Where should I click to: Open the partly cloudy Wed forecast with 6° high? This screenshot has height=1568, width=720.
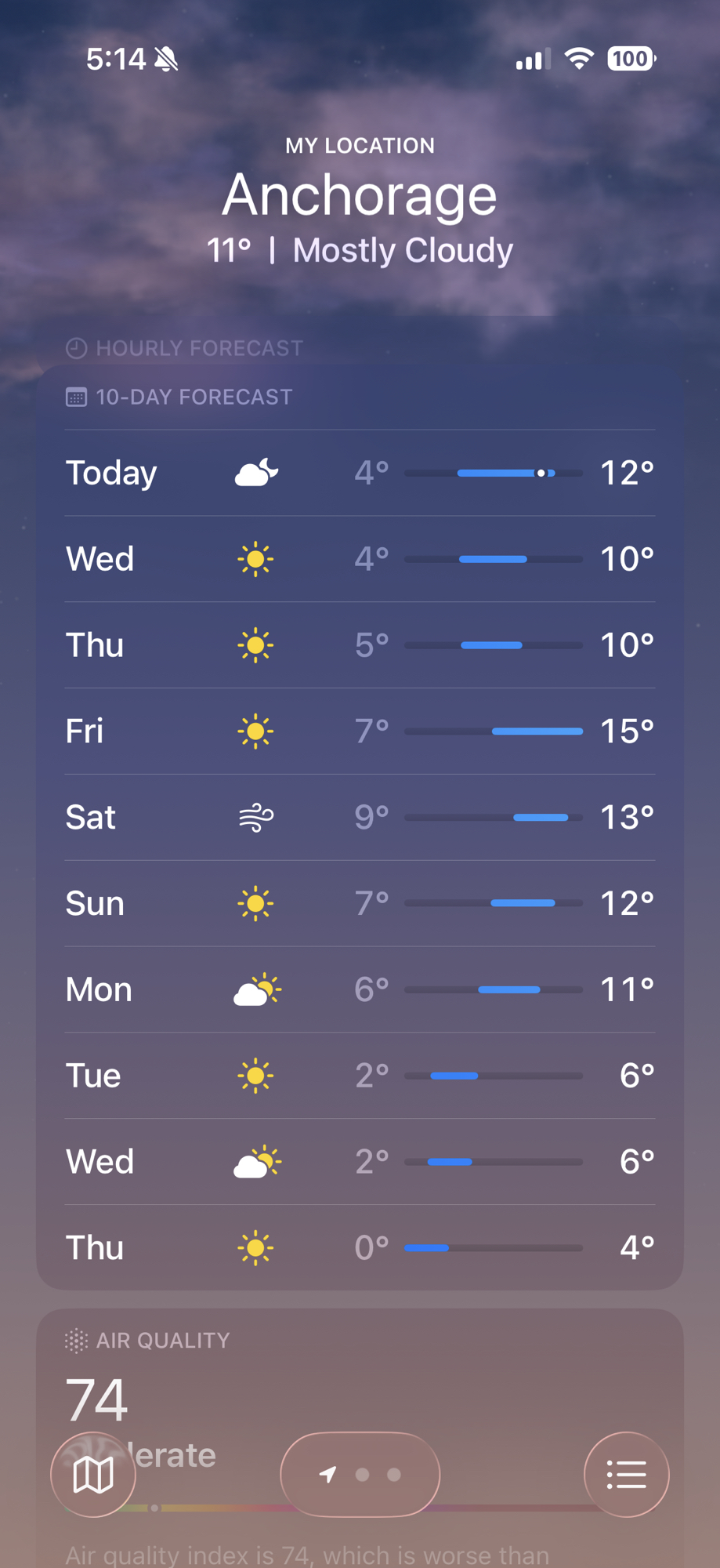click(x=360, y=1162)
